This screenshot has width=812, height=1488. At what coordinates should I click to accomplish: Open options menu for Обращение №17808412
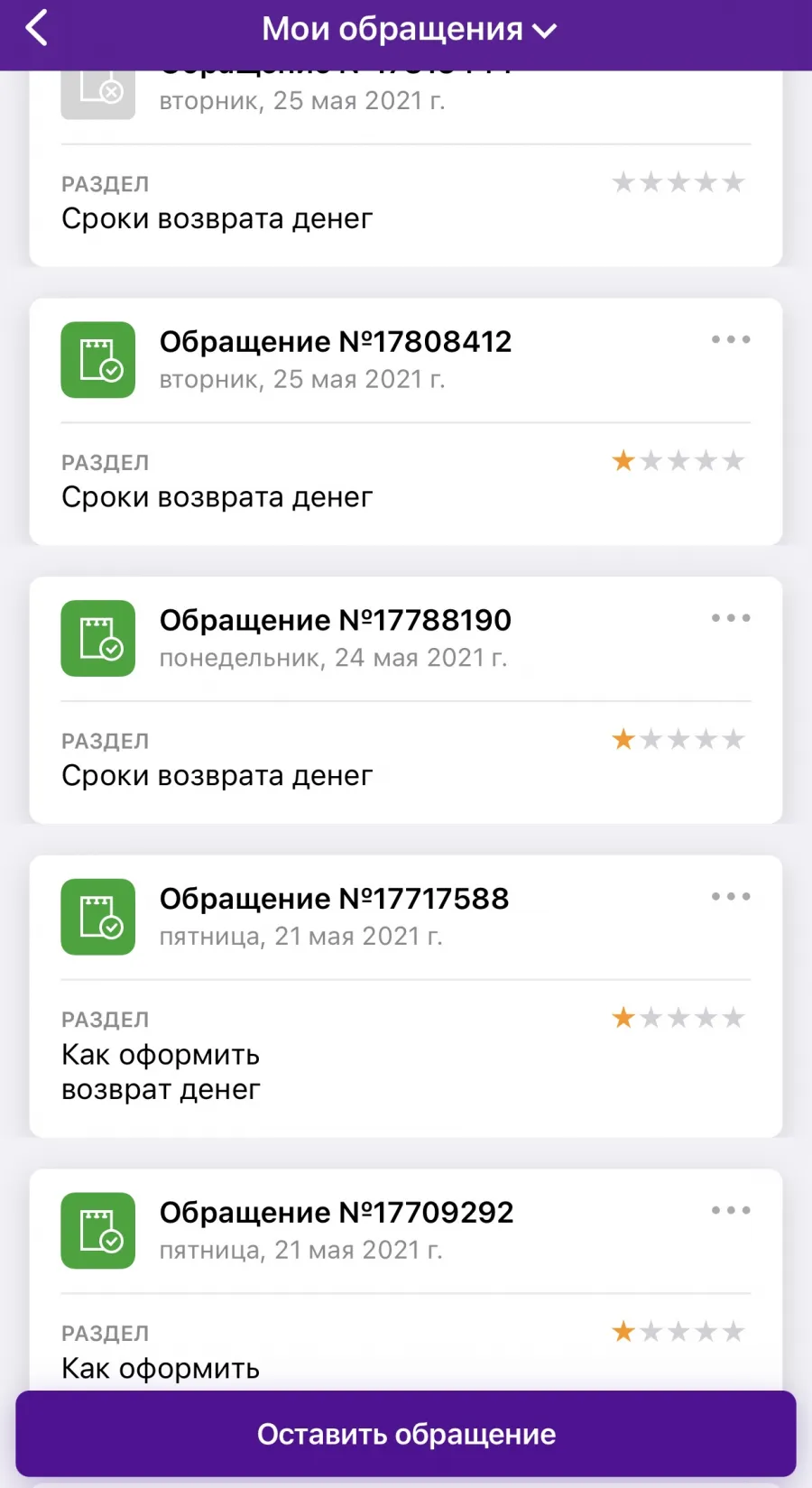click(731, 340)
